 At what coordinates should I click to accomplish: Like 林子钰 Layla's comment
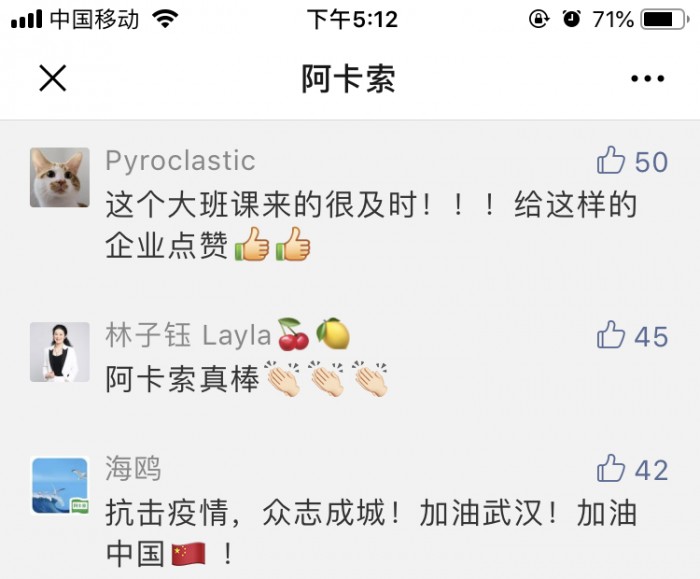tap(611, 335)
